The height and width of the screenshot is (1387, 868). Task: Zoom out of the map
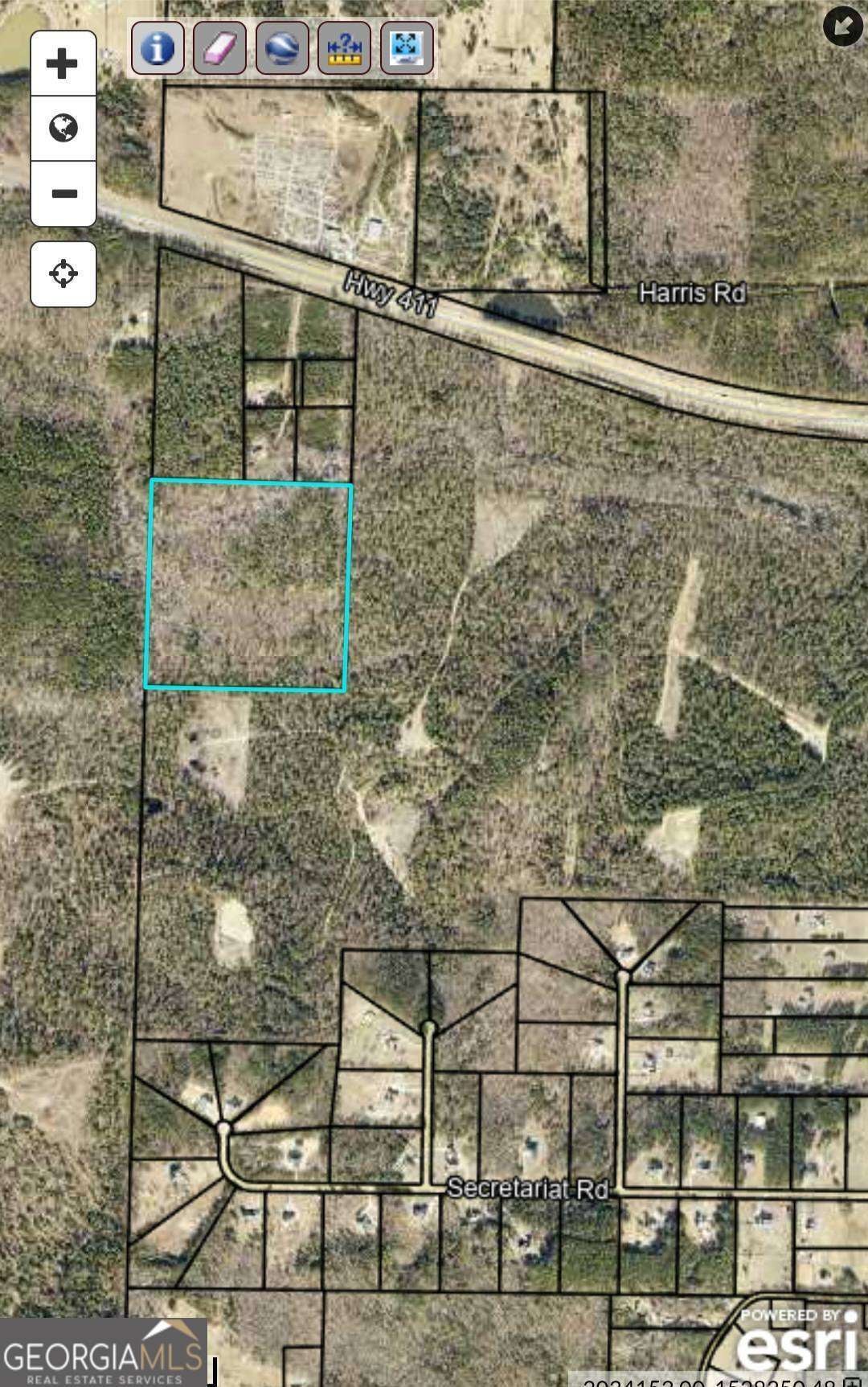tap(63, 193)
